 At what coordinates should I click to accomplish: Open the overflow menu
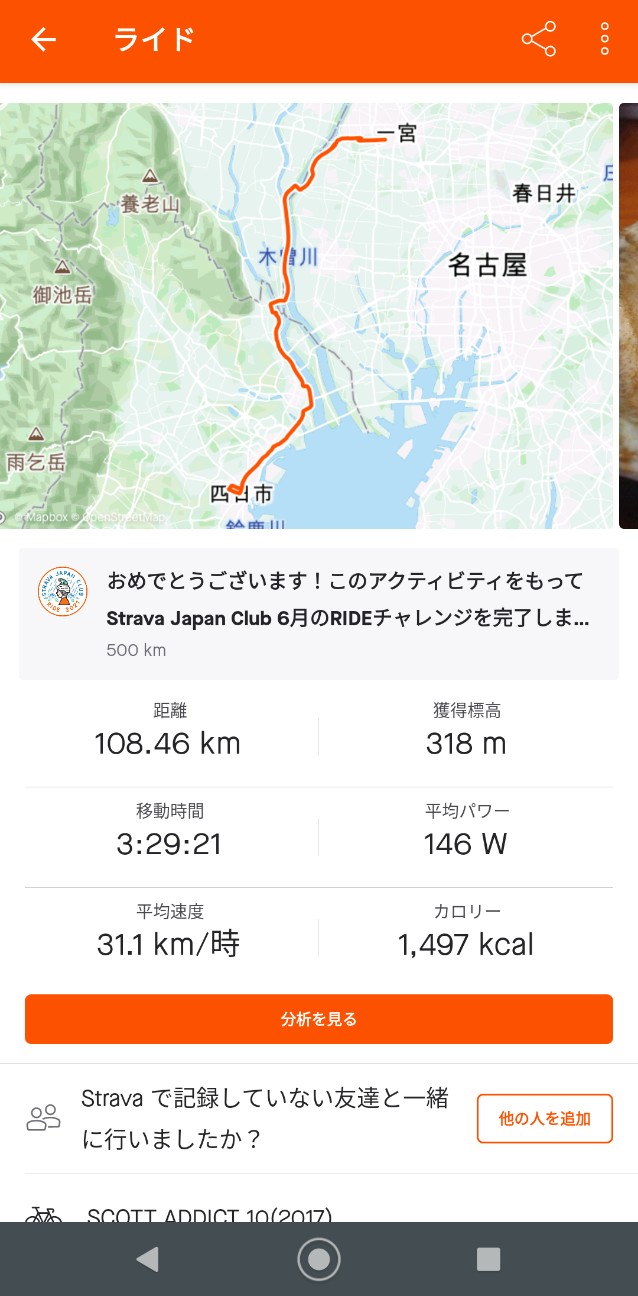pyautogui.click(x=605, y=40)
